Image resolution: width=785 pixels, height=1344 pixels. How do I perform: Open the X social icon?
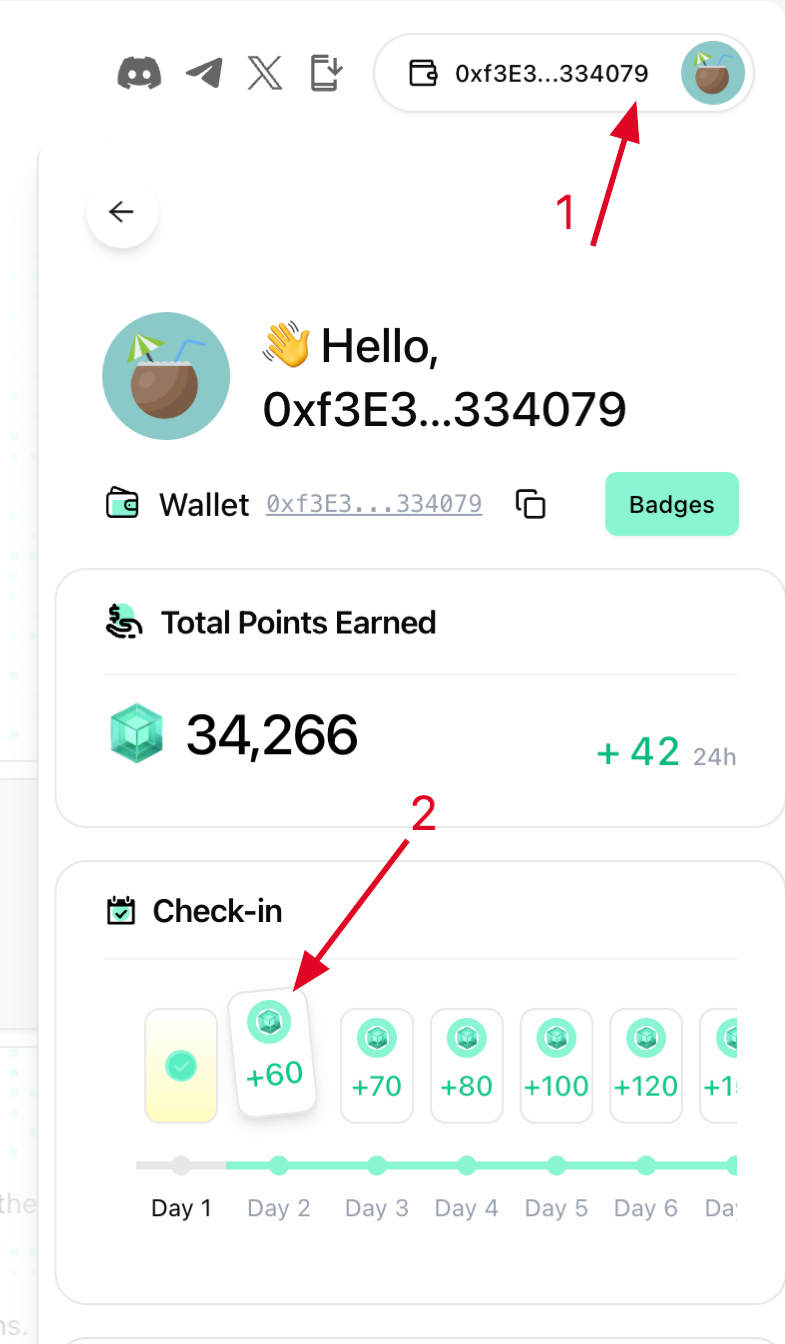point(265,74)
